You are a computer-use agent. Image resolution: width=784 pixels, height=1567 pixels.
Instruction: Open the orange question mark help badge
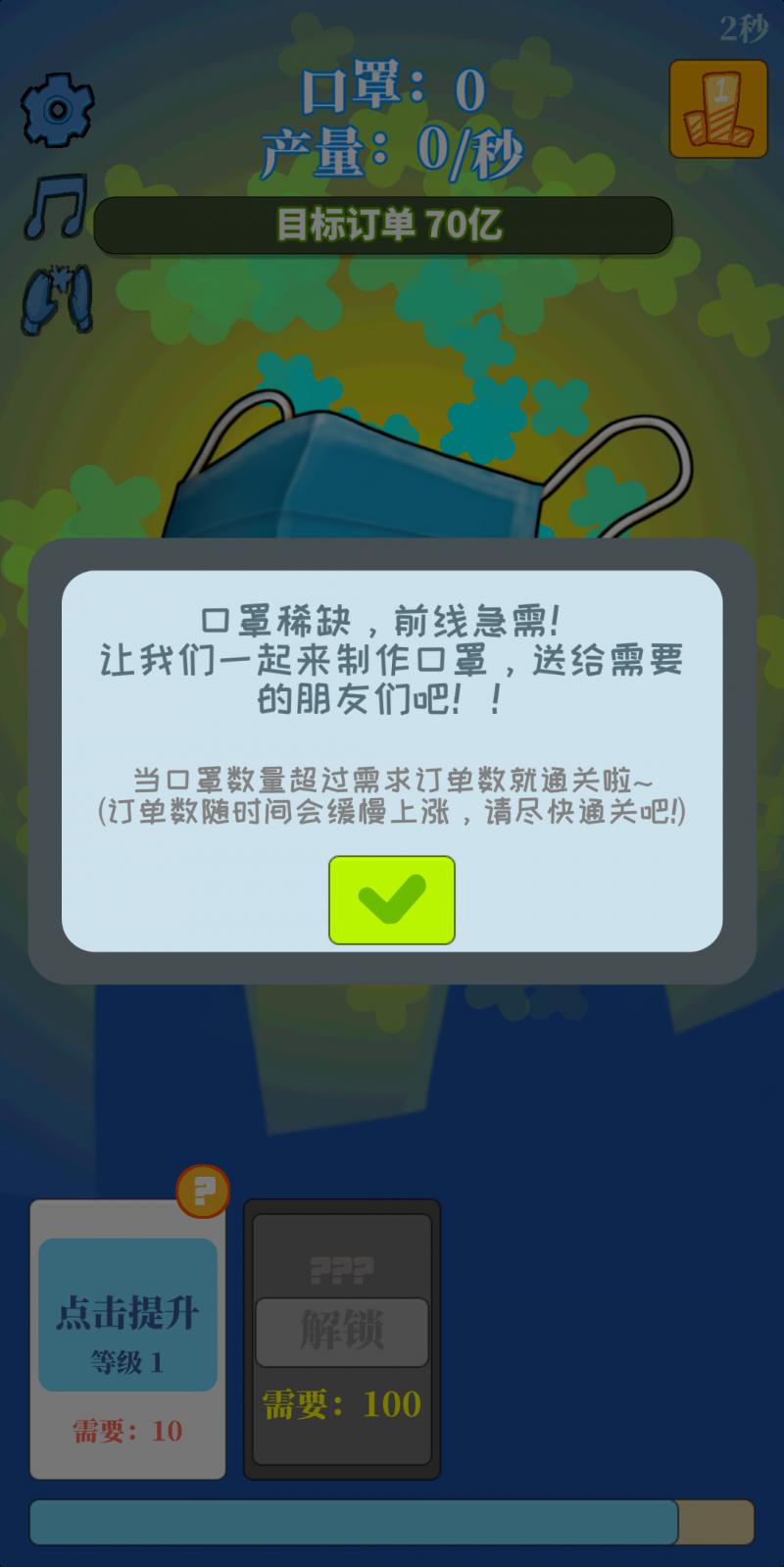click(203, 1191)
